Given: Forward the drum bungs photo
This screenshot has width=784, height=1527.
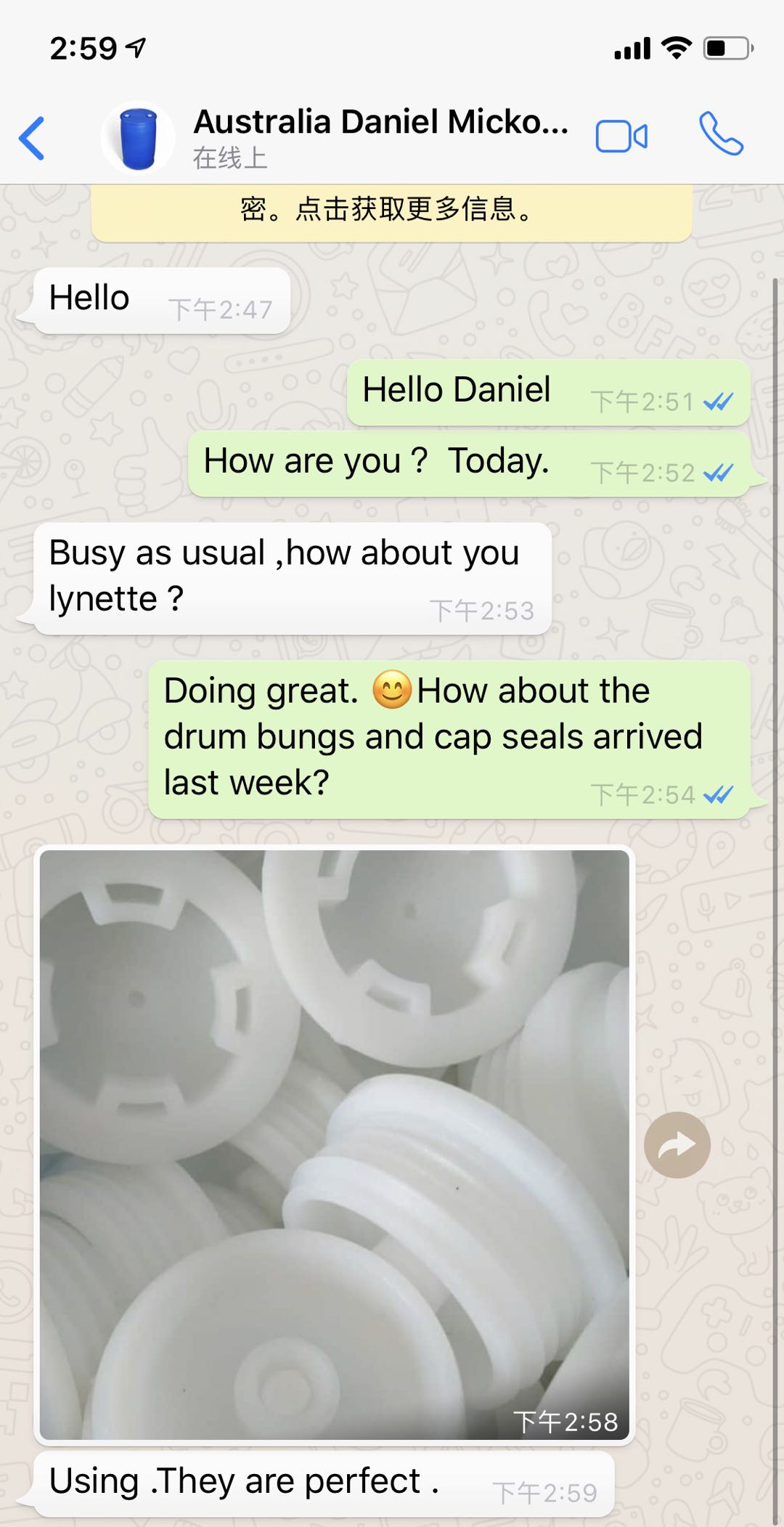Looking at the screenshot, I should tap(677, 1145).
